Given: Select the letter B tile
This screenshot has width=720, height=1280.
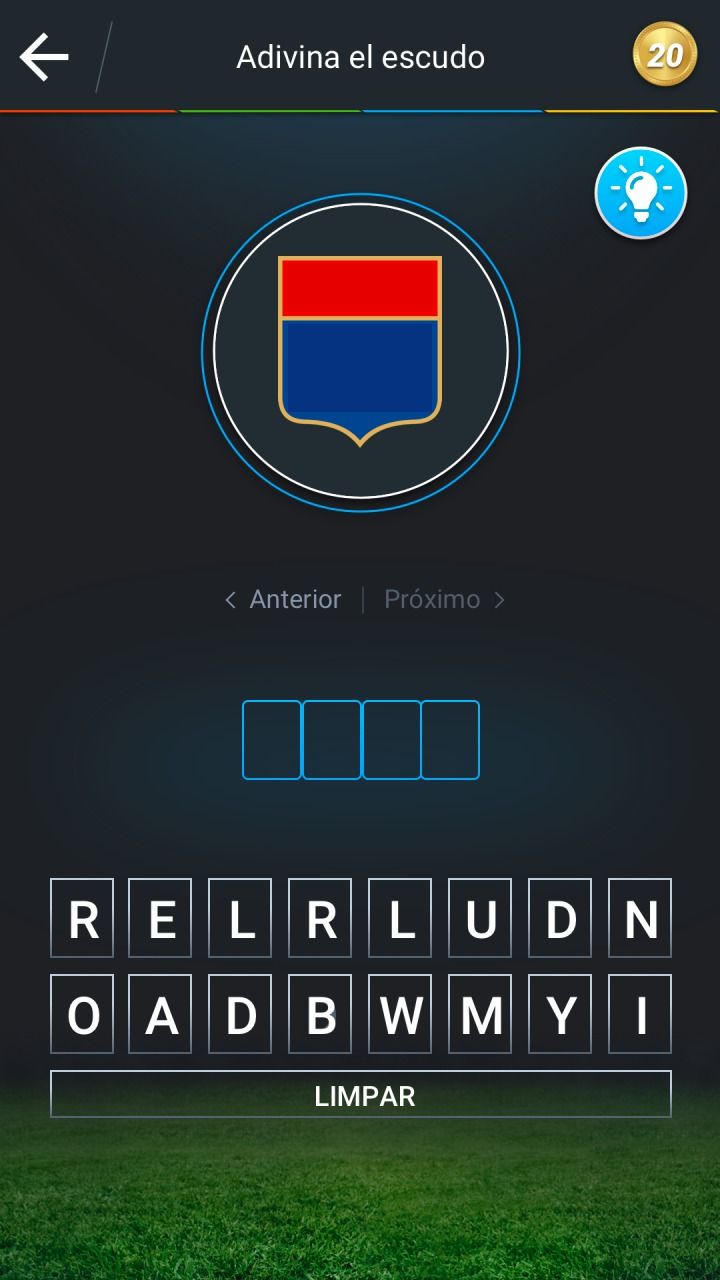Looking at the screenshot, I should (x=320, y=1014).
